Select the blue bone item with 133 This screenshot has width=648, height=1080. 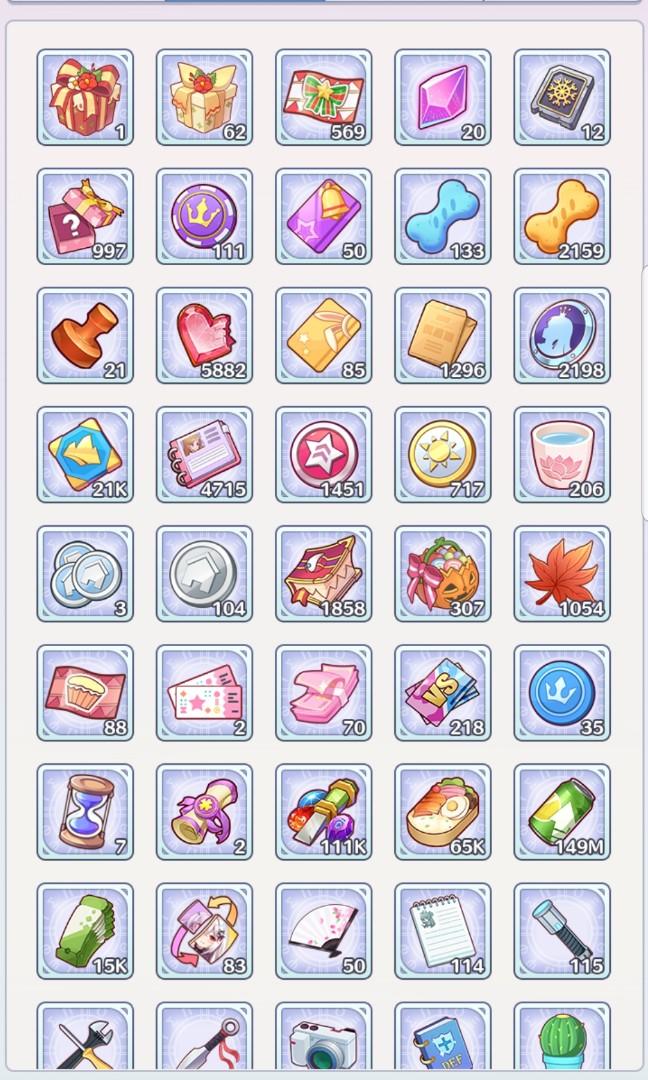tap(443, 216)
